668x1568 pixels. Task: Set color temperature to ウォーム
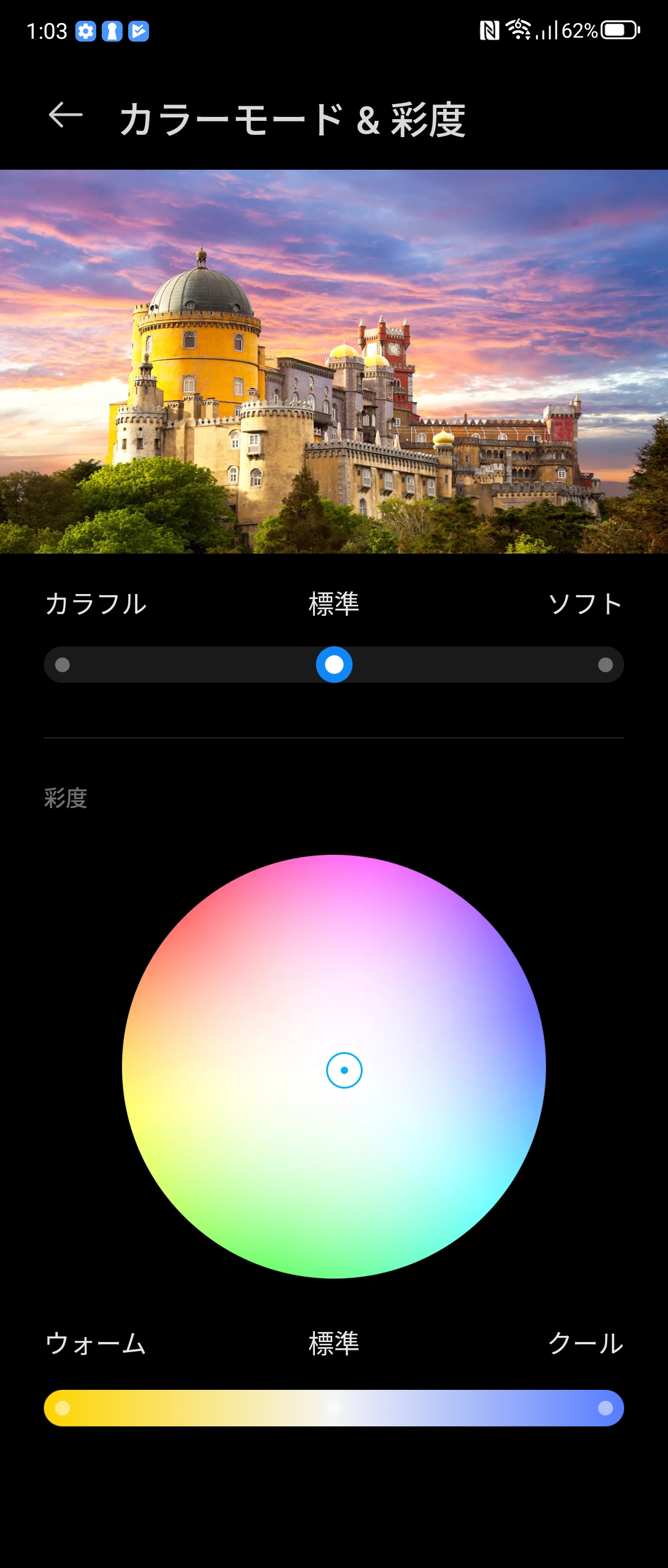pyautogui.click(x=63, y=1407)
